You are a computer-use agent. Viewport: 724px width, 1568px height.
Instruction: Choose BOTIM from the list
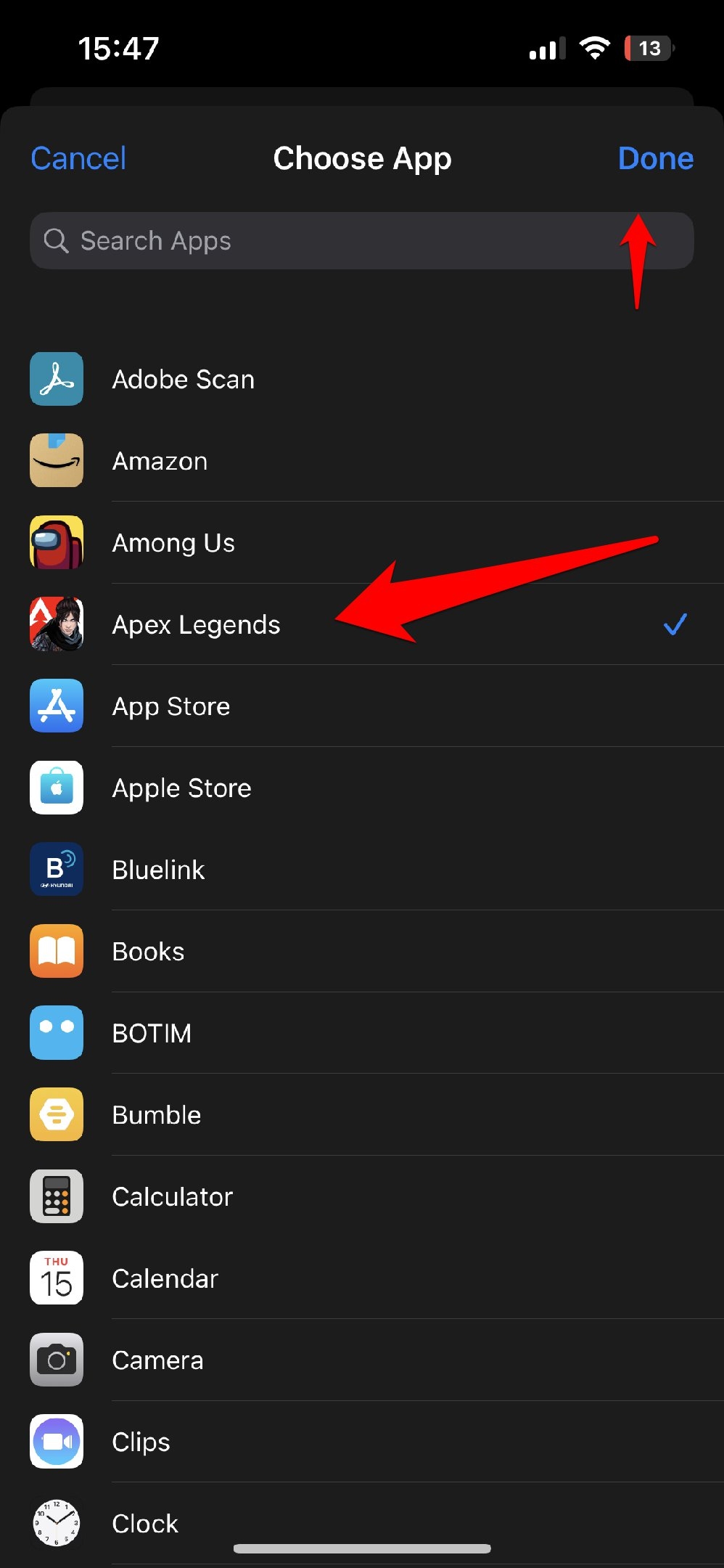[152, 1033]
